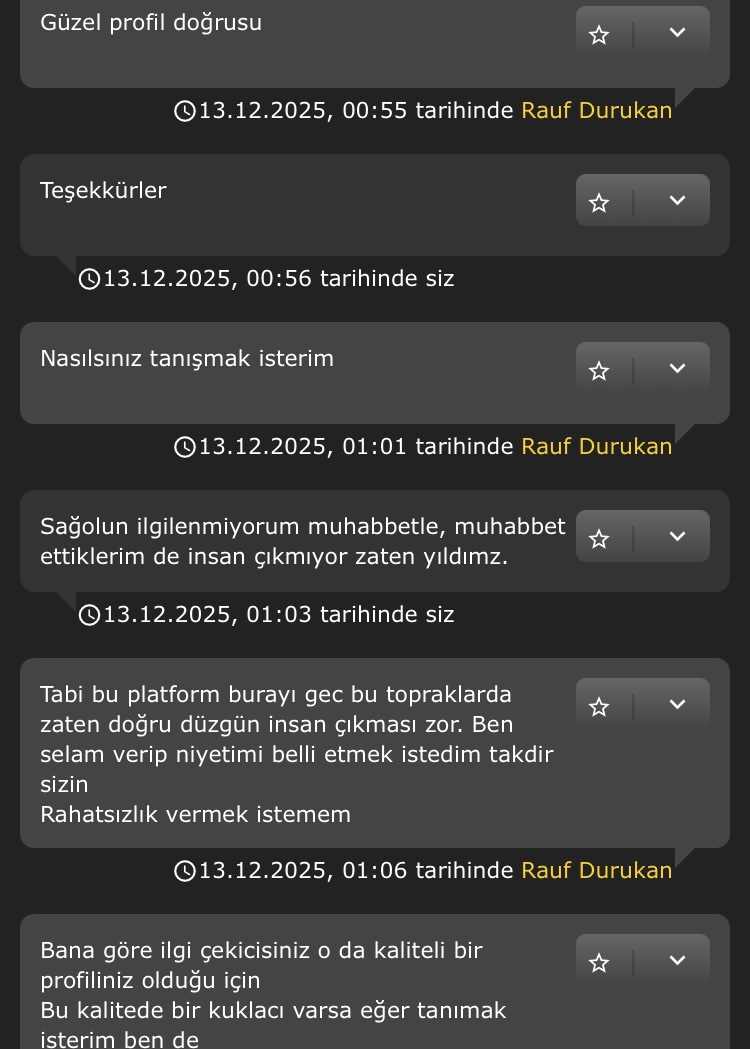The height and width of the screenshot is (1049, 750).
Task: Show options for 'Nasılsınız tanışmak isterim' message
Action: tap(677, 369)
